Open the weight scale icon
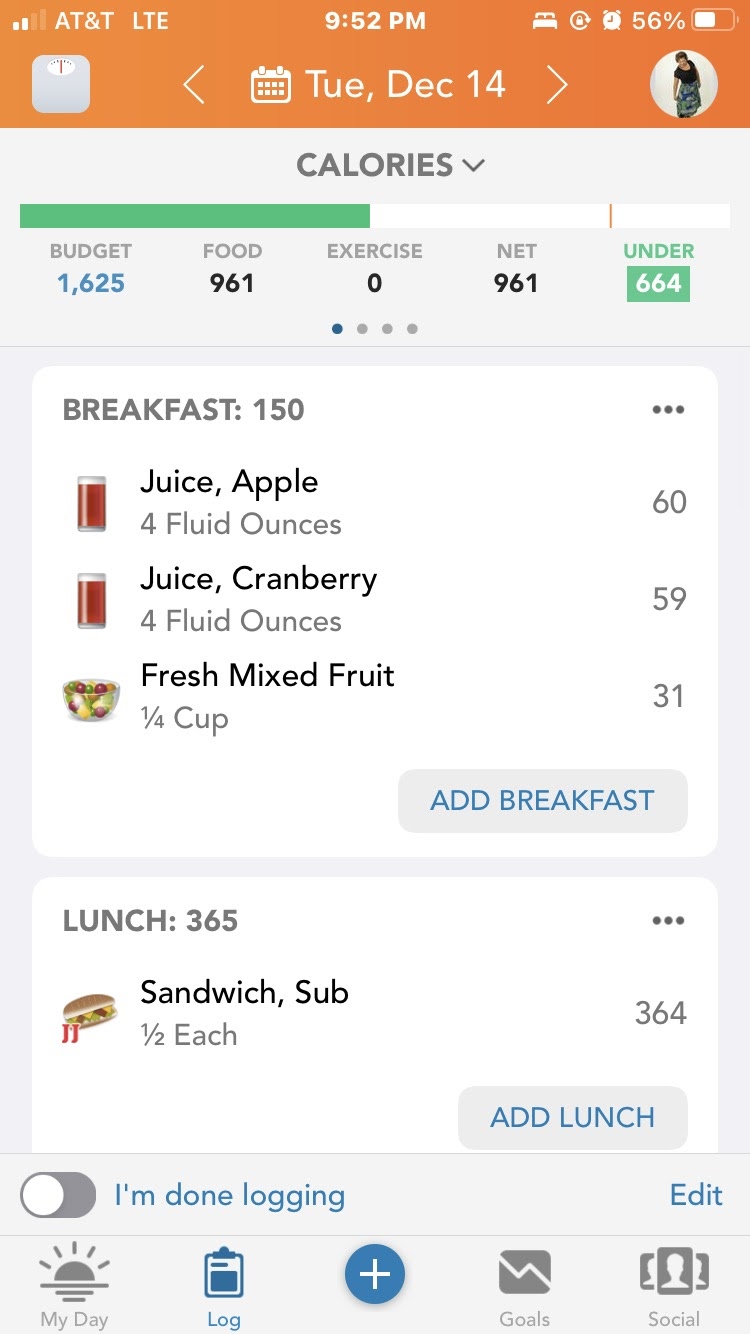The image size is (750, 1334). tap(61, 84)
